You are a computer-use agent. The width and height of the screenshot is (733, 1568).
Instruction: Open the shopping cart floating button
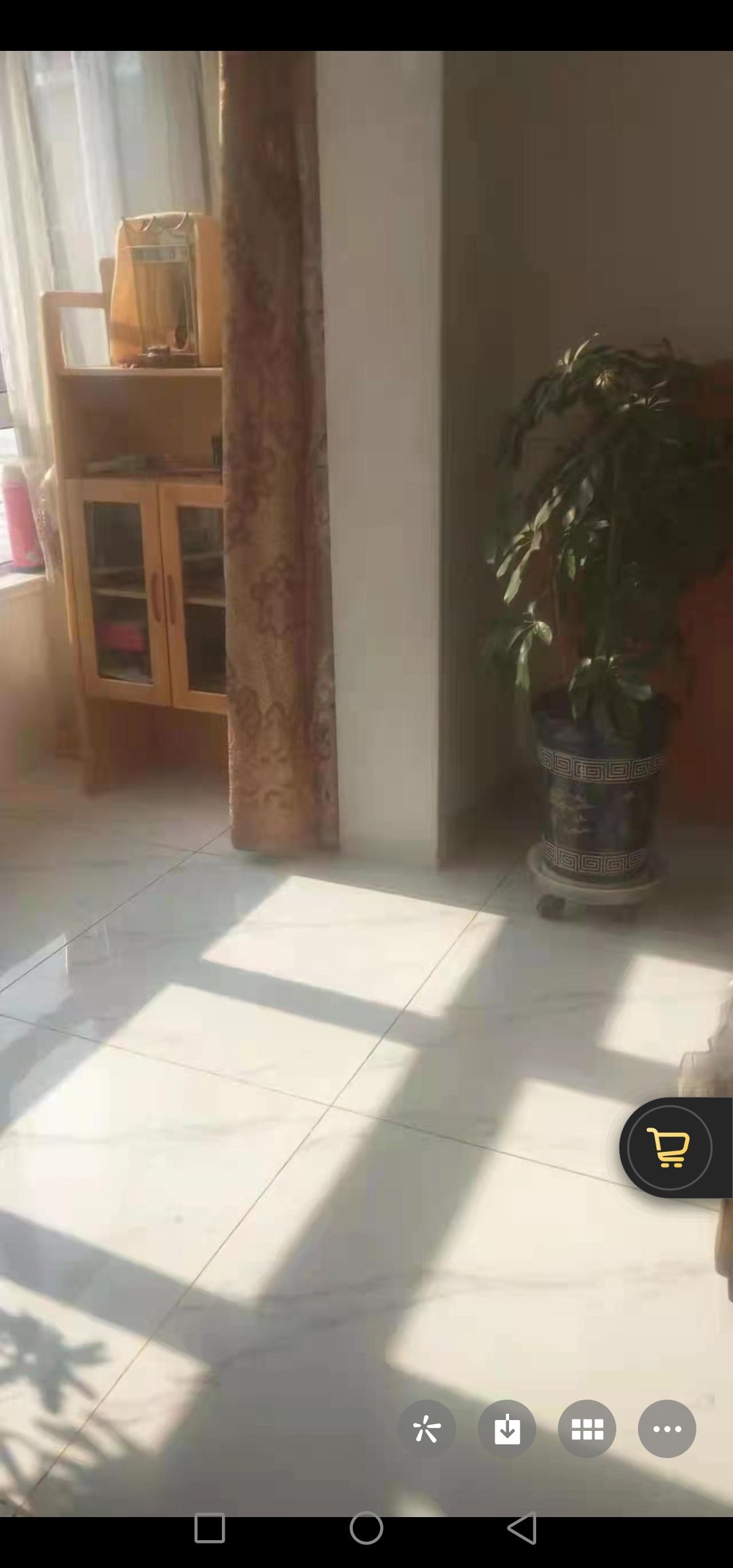[x=669, y=1147]
